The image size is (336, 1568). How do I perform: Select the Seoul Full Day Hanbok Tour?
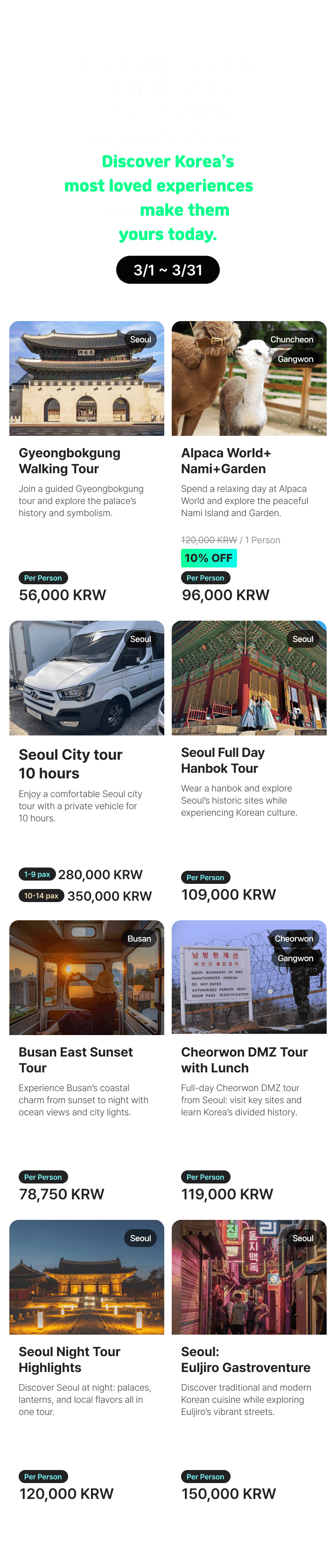point(249,766)
